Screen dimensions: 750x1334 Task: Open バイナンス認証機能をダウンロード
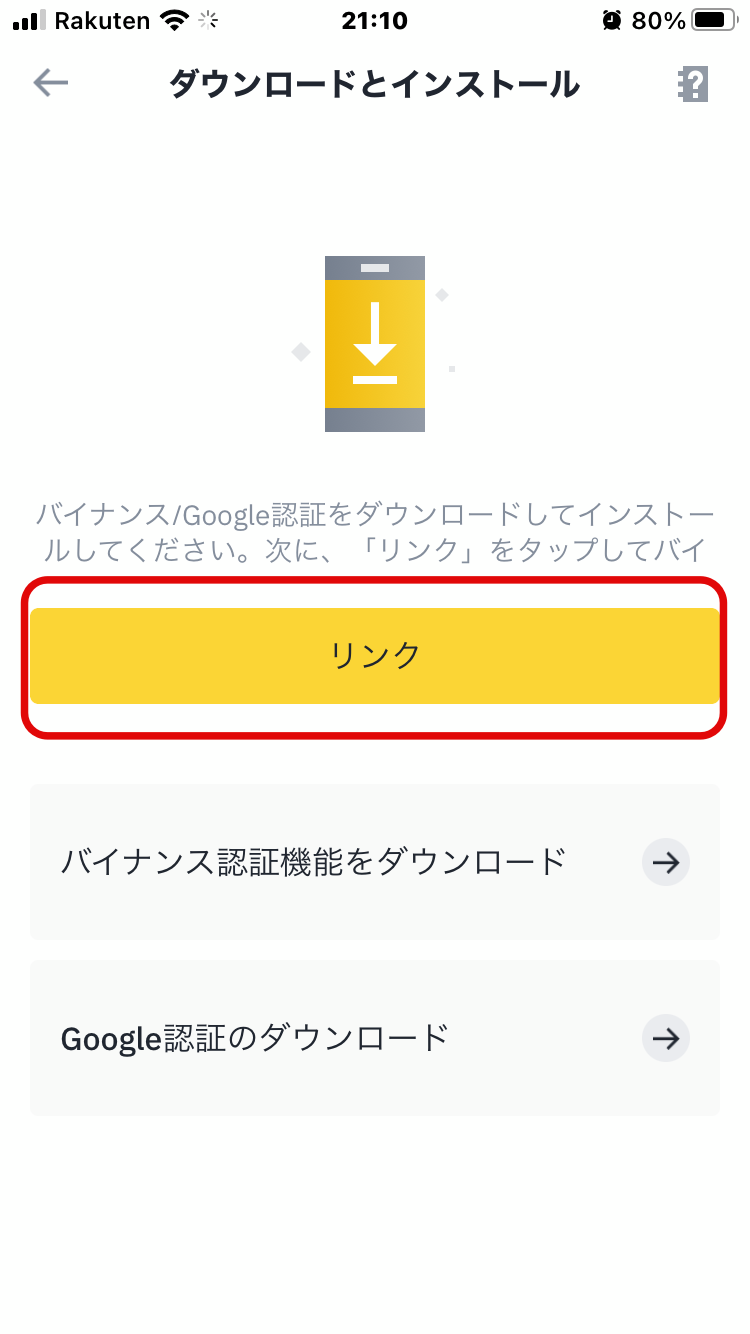[x=375, y=862]
